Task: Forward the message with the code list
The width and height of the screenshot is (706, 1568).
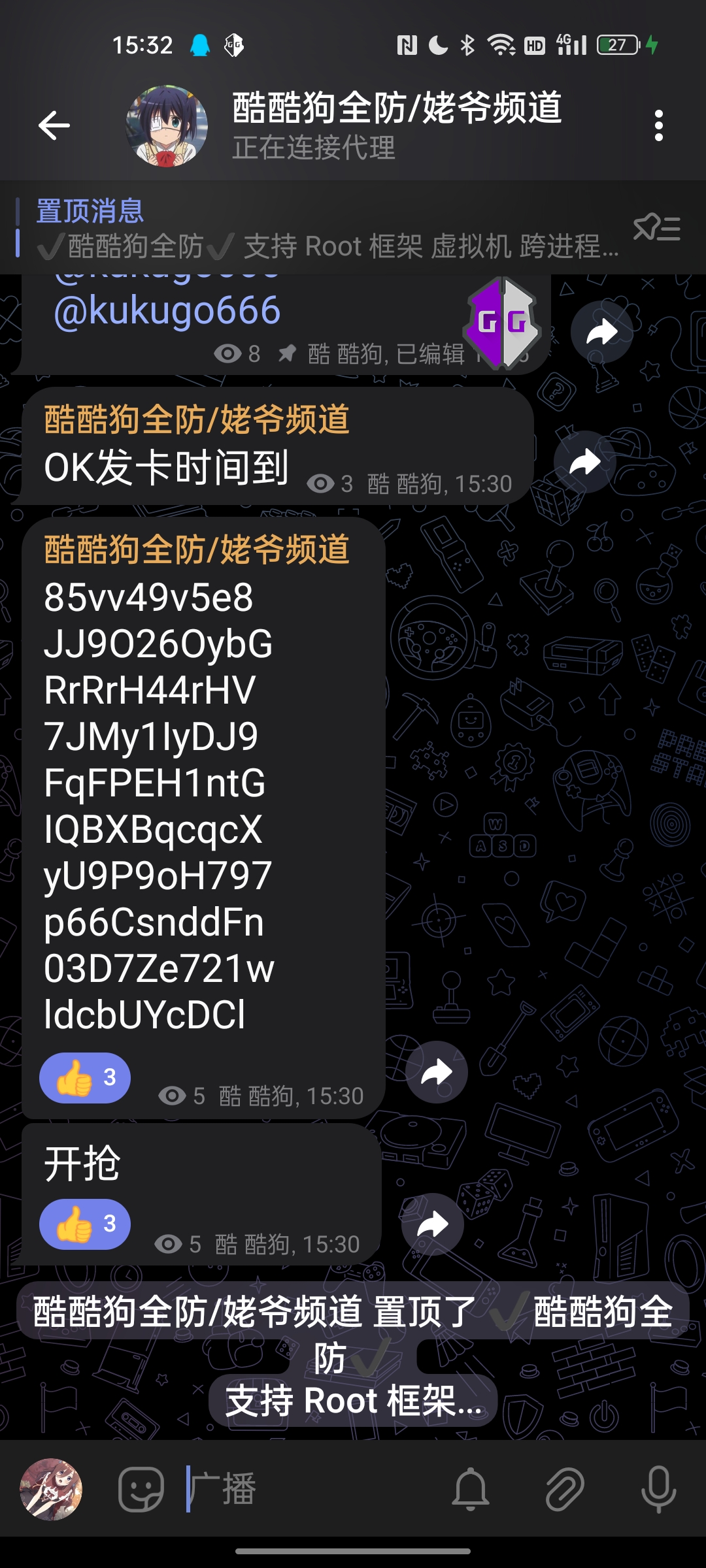Action: pyautogui.click(x=436, y=1072)
